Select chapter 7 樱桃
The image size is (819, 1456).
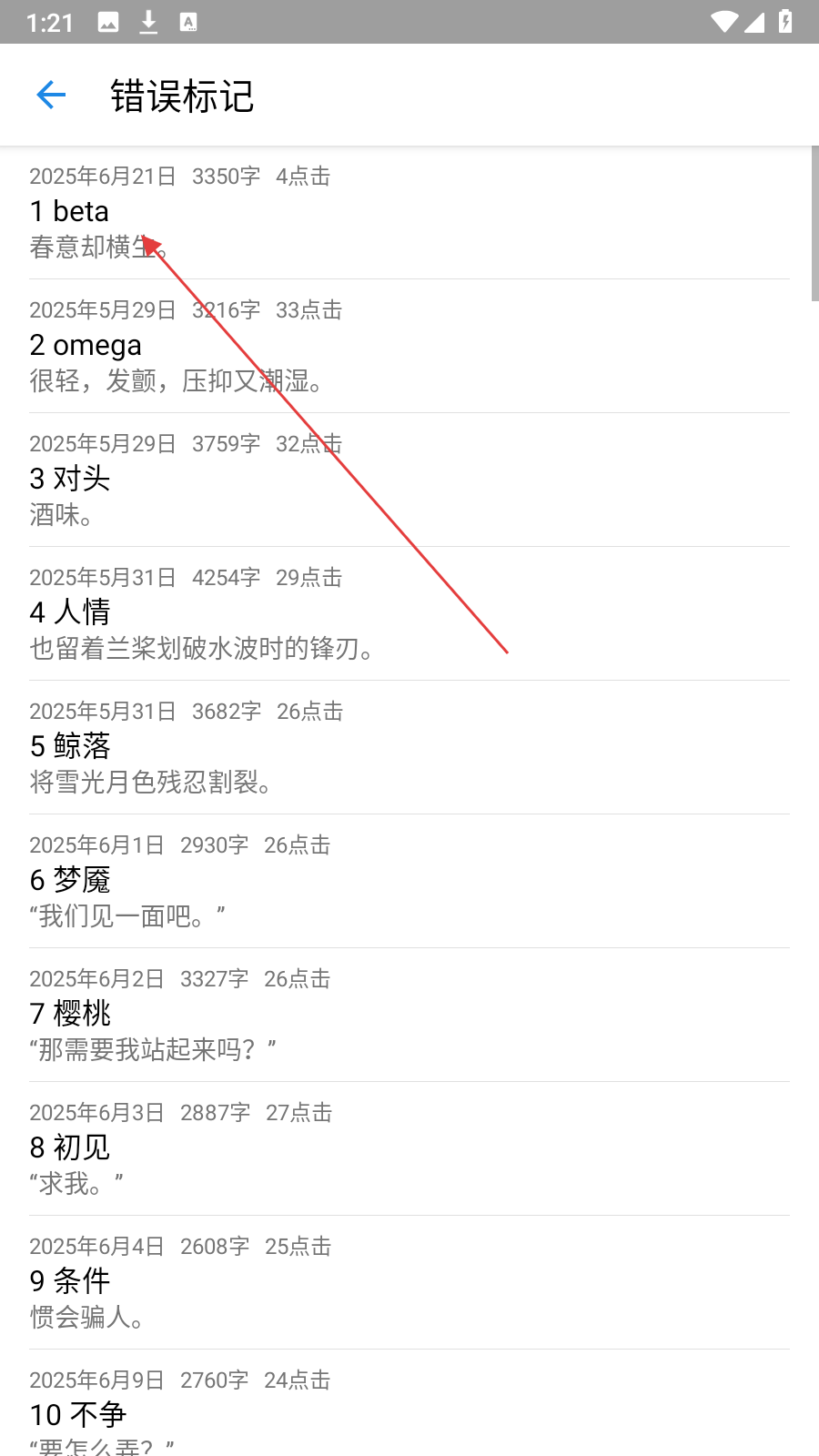click(409, 1015)
